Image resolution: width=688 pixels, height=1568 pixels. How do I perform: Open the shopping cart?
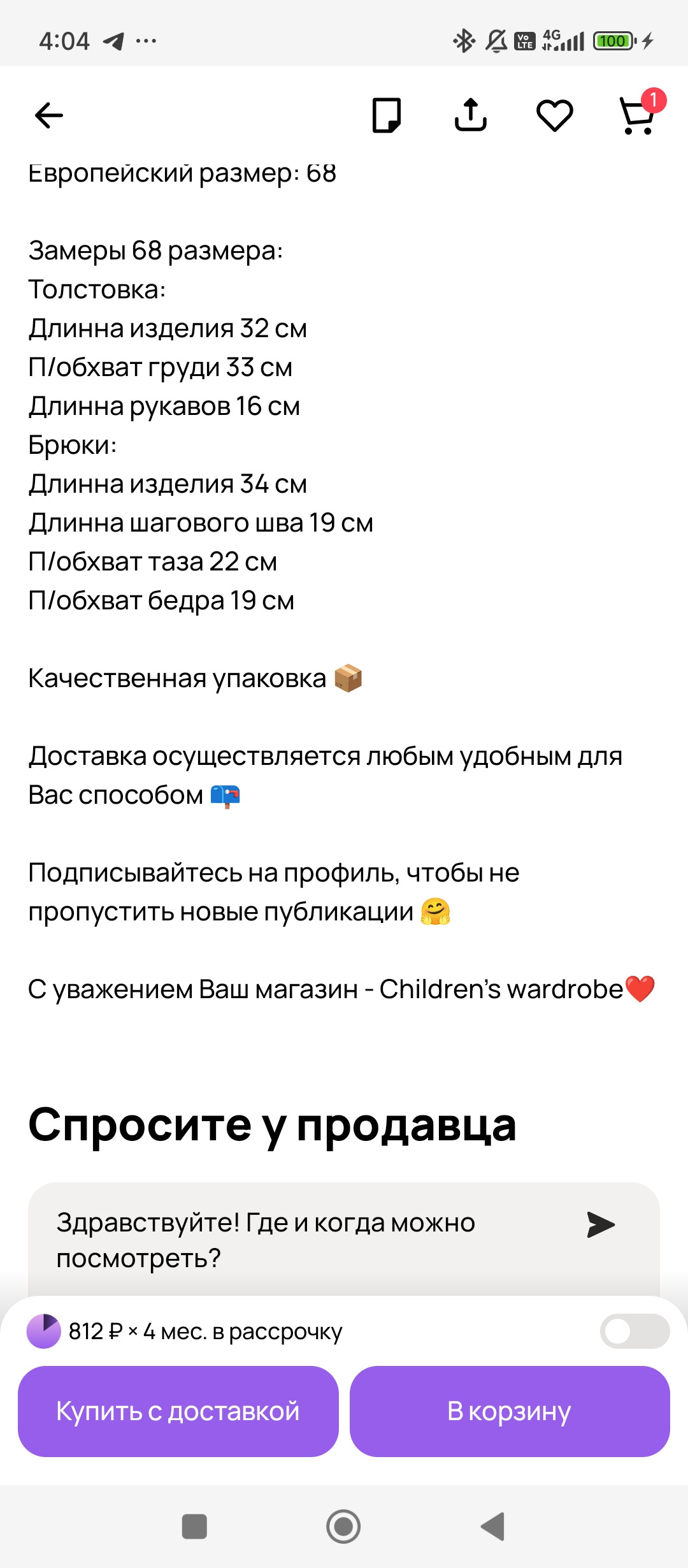[x=638, y=116]
